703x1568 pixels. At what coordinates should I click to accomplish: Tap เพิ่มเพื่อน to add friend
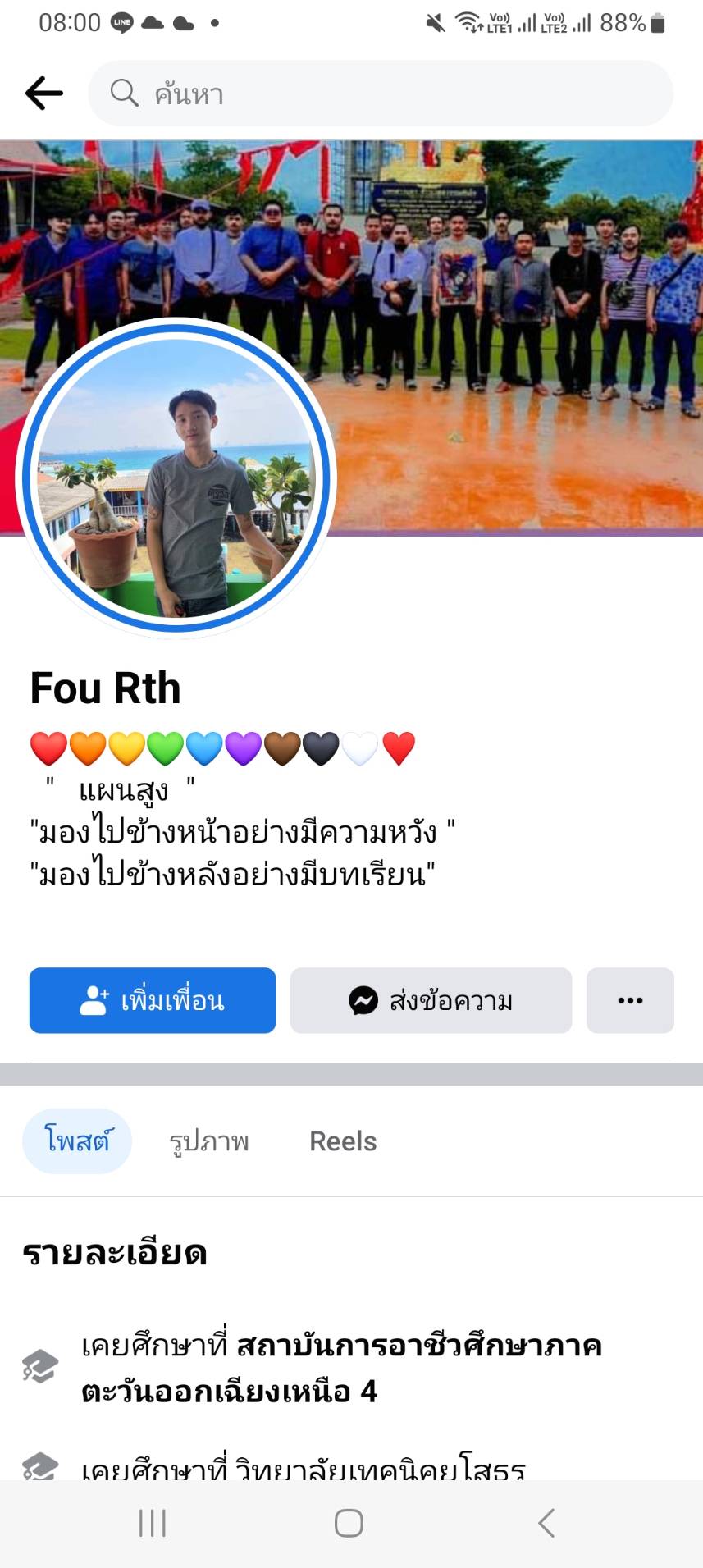pyautogui.click(x=153, y=1000)
